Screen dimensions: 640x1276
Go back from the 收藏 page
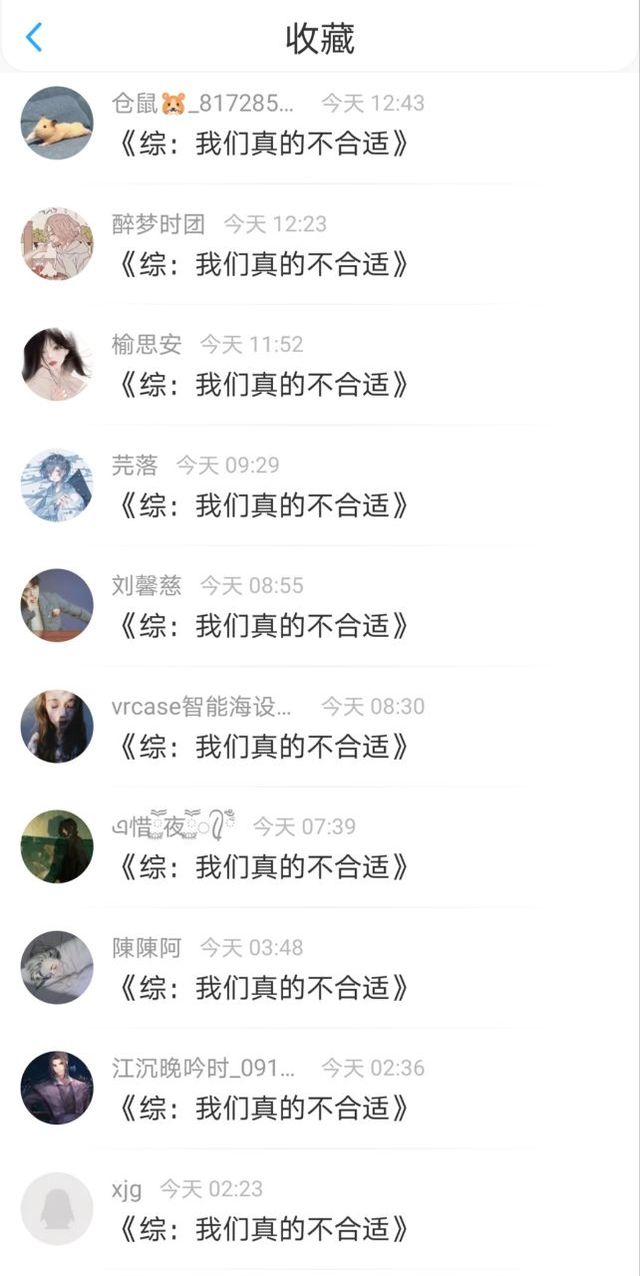pyautogui.click(x=34, y=38)
